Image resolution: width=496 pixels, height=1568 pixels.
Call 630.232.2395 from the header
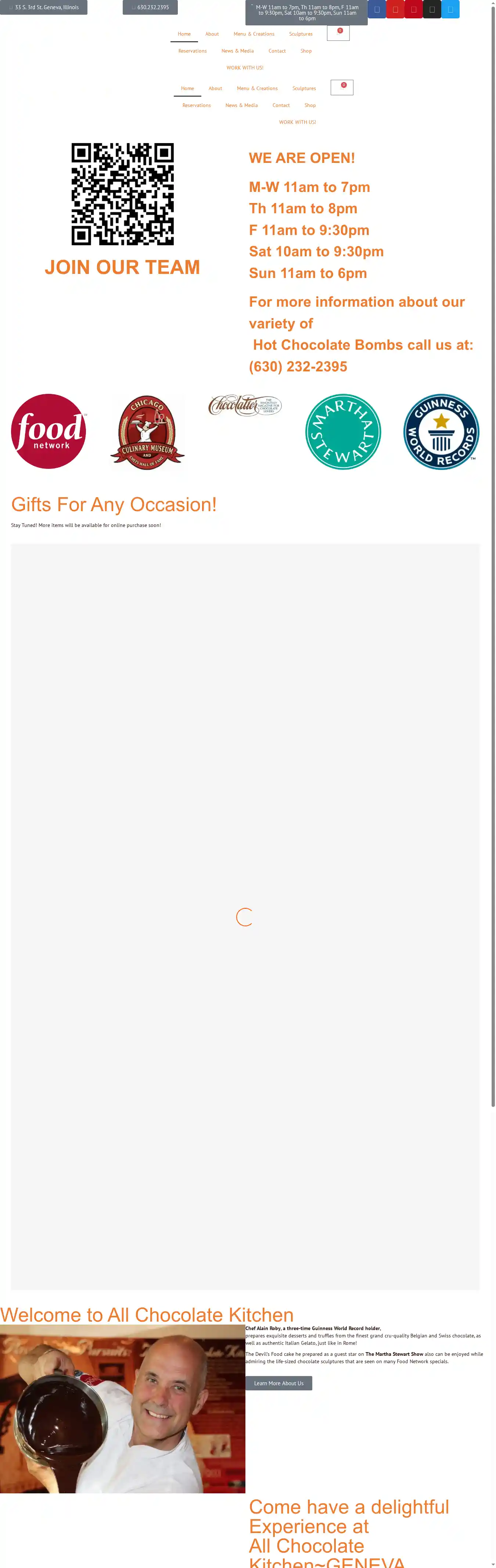pyautogui.click(x=150, y=7)
